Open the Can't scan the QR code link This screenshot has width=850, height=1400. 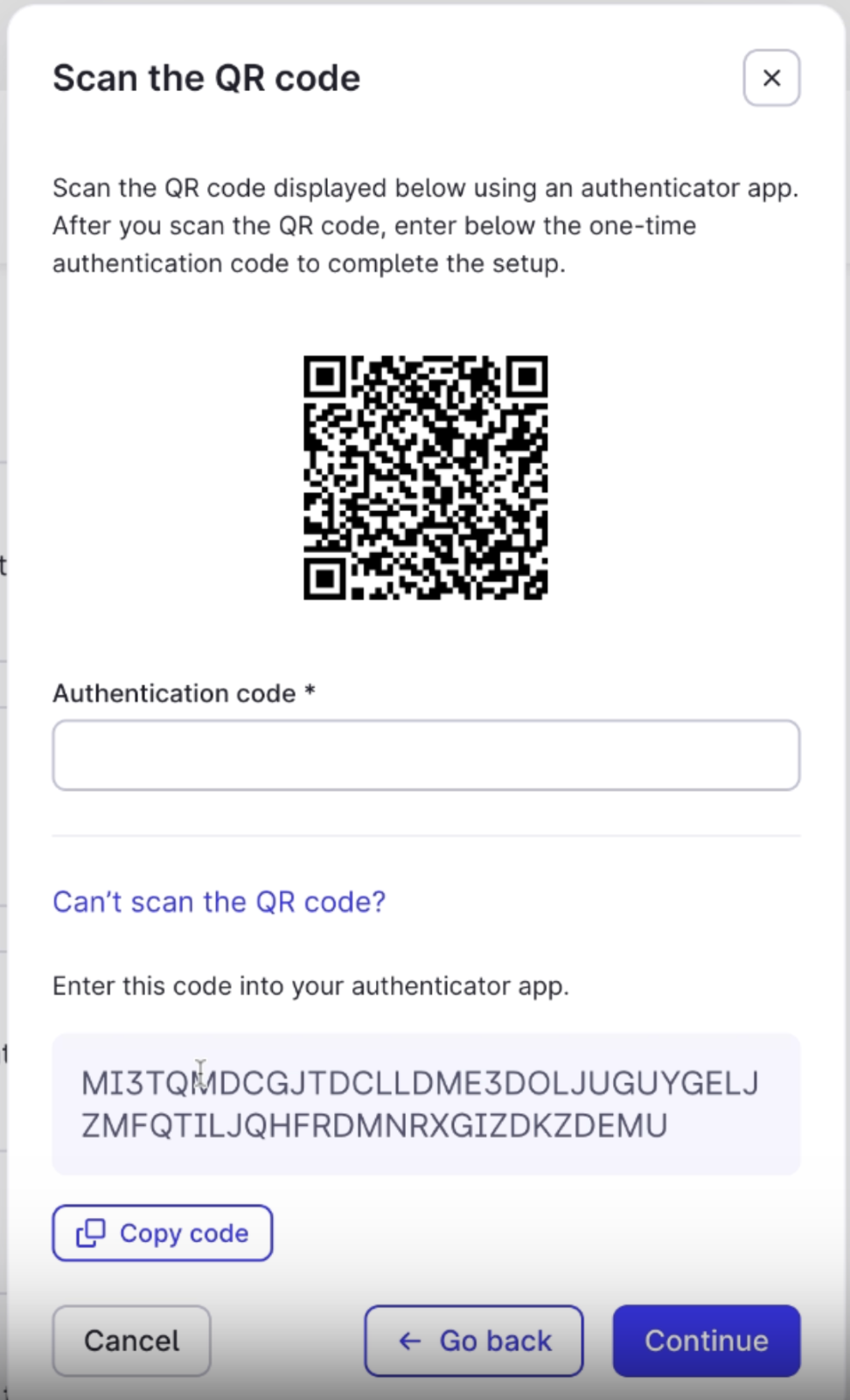(x=219, y=901)
